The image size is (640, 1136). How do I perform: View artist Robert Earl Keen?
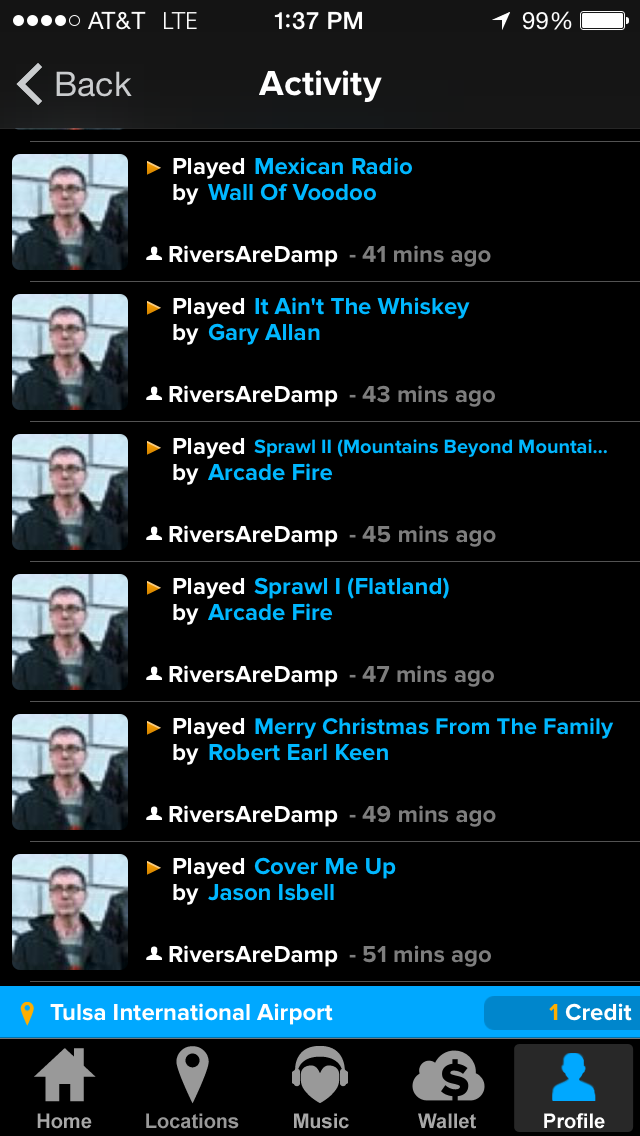click(298, 753)
